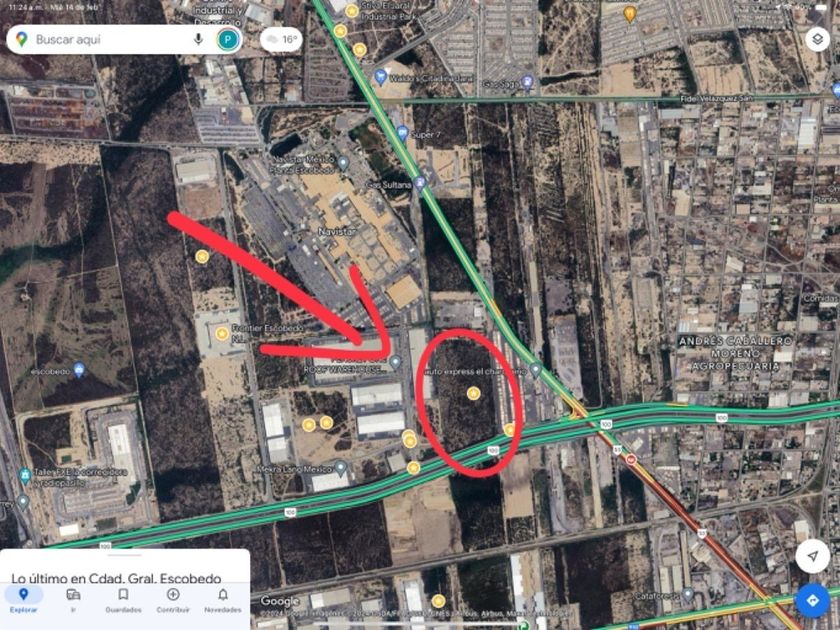840x630 pixels.
Task: Select the Super 7 map pin
Action: [x=402, y=132]
